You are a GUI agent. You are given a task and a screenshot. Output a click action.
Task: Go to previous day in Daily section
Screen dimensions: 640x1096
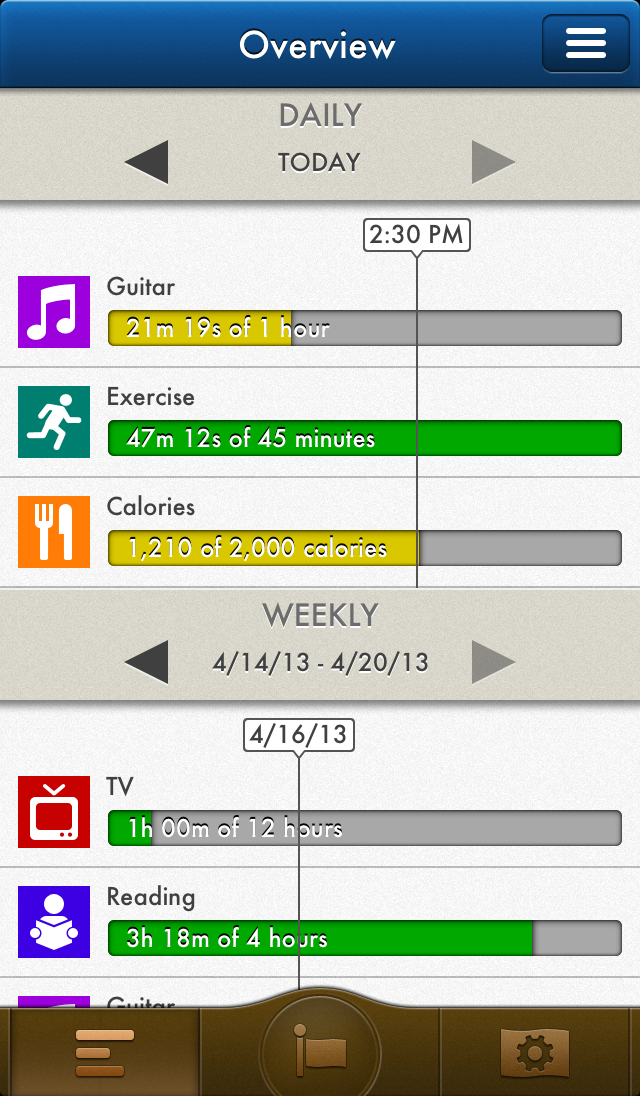point(147,162)
